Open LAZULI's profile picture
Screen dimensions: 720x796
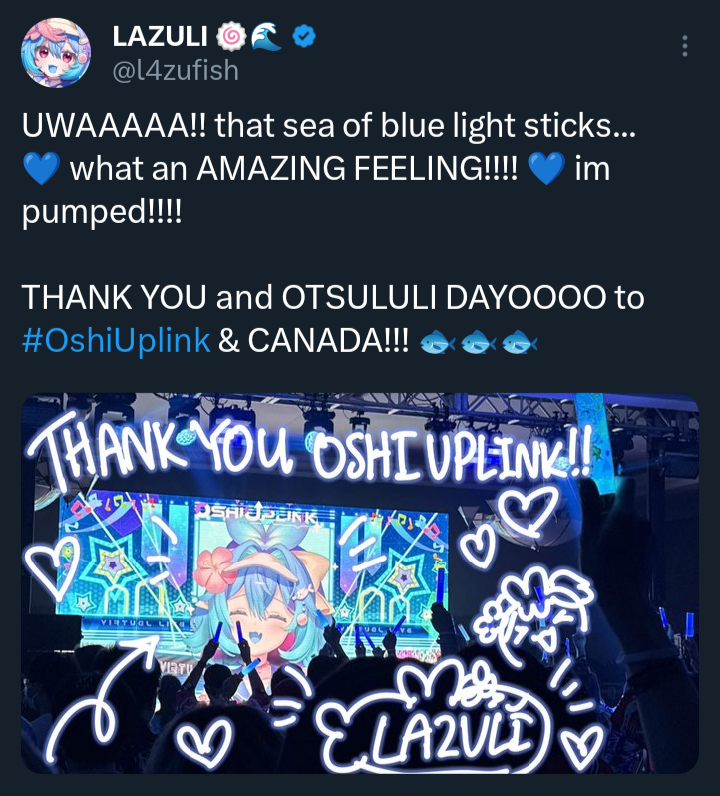click(56, 53)
